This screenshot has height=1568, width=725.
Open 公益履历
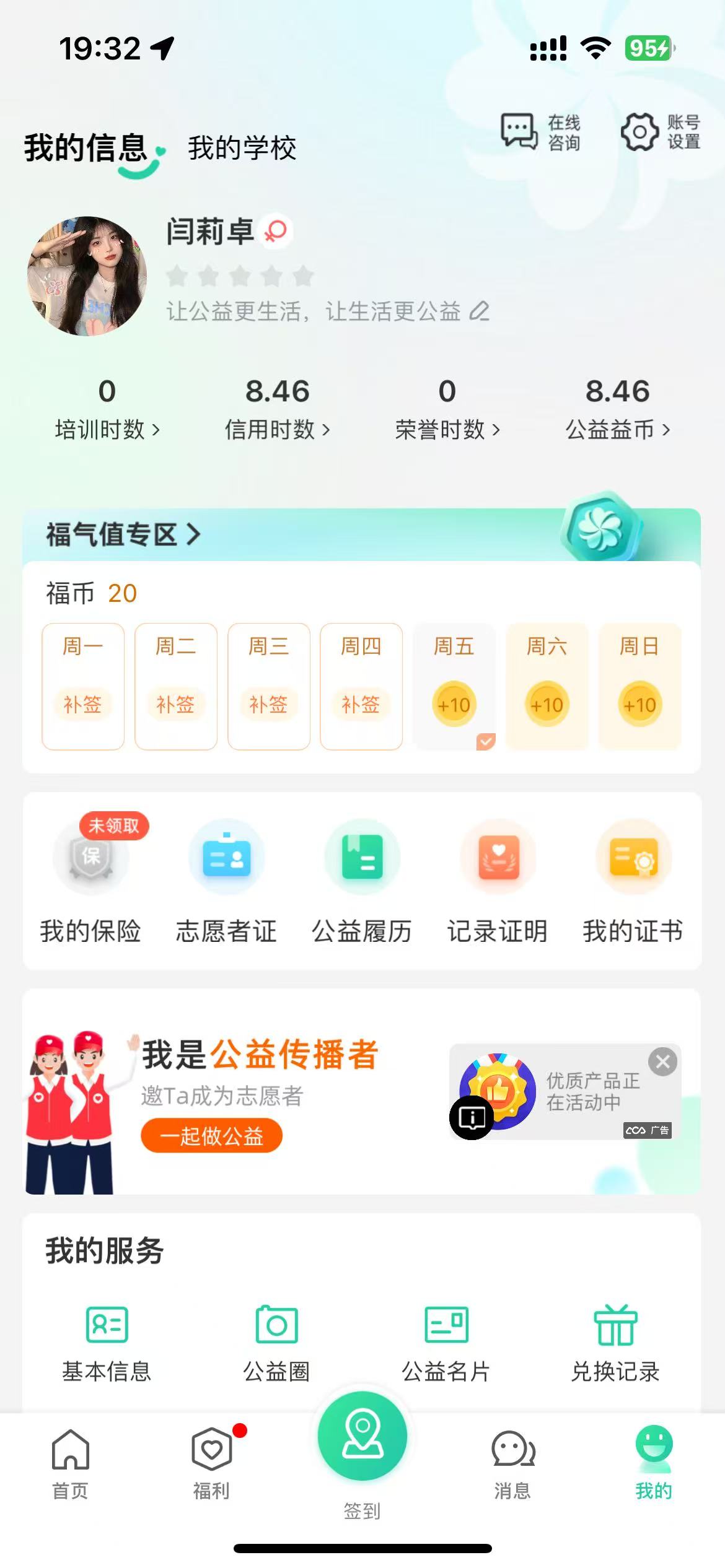click(x=362, y=879)
